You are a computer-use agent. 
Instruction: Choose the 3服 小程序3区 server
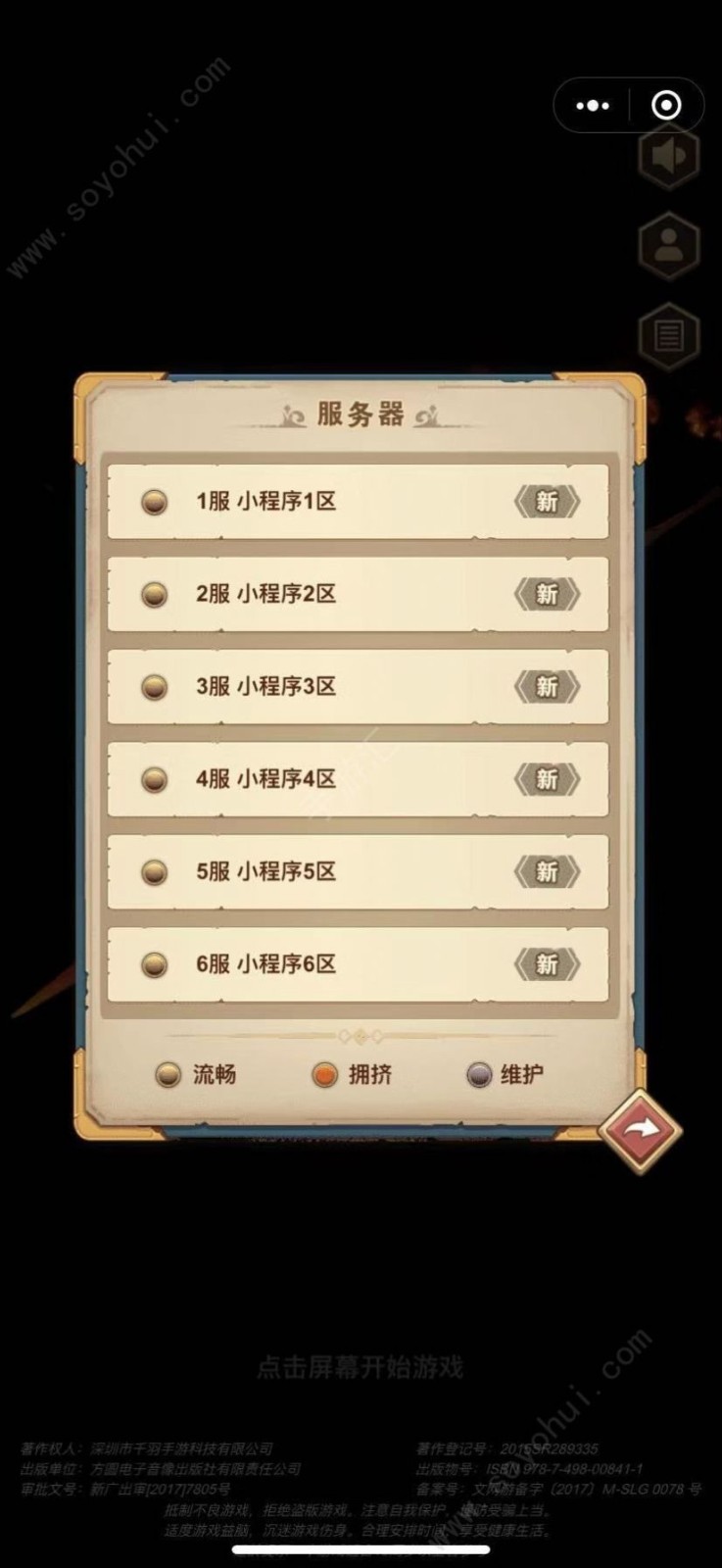[x=358, y=686]
